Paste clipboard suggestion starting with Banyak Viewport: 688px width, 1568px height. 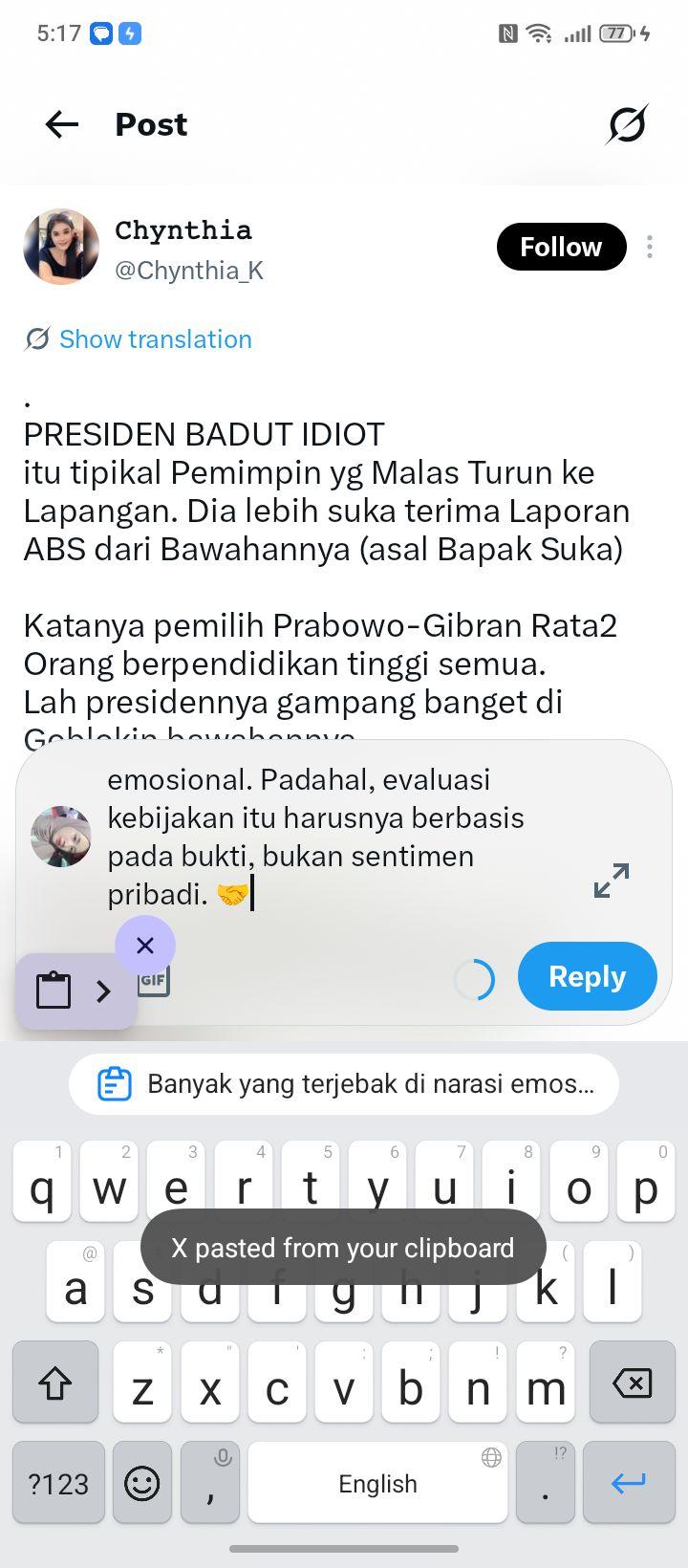point(344,1084)
